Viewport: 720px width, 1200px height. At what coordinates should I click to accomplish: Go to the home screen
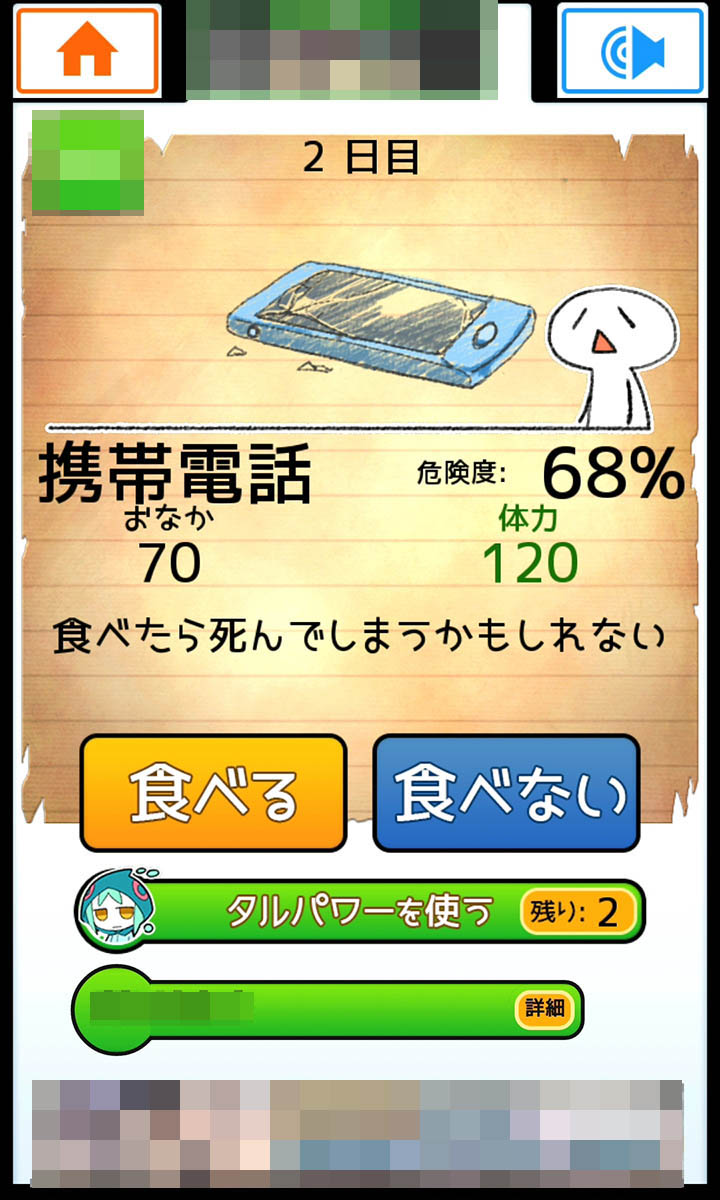(x=87, y=51)
